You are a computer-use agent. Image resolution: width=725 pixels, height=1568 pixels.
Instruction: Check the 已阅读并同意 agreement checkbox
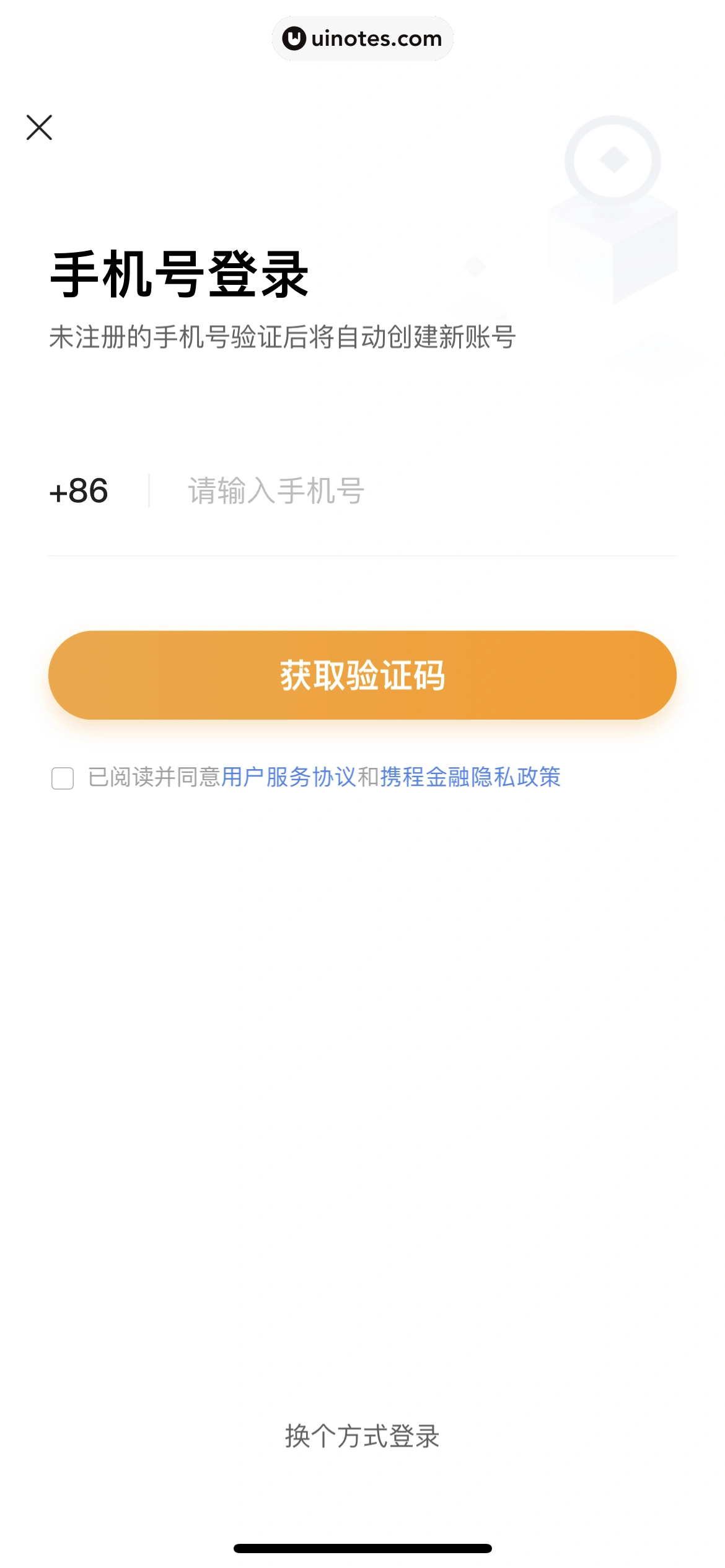pyautogui.click(x=63, y=778)
